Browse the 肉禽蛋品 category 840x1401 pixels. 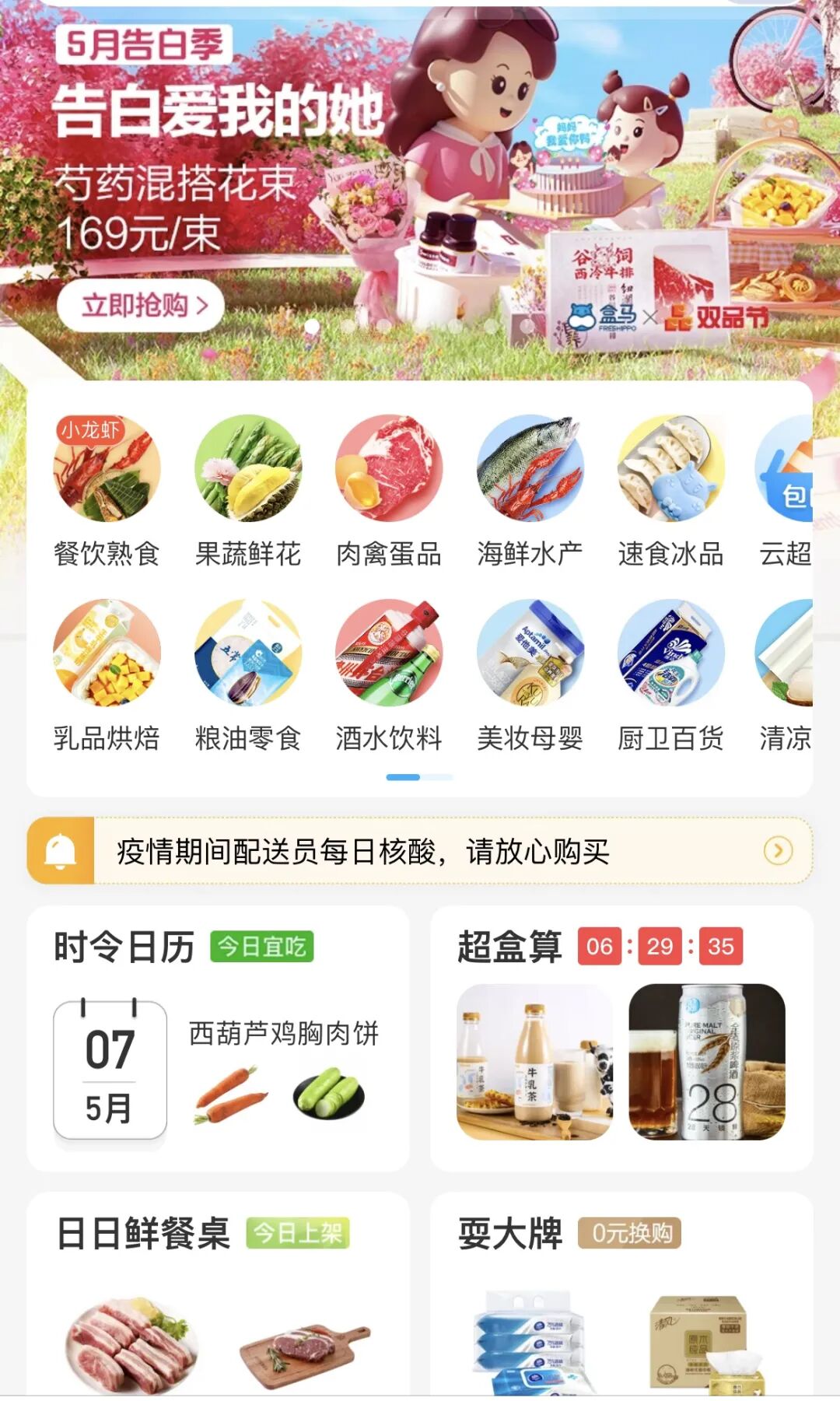point(389,492)
